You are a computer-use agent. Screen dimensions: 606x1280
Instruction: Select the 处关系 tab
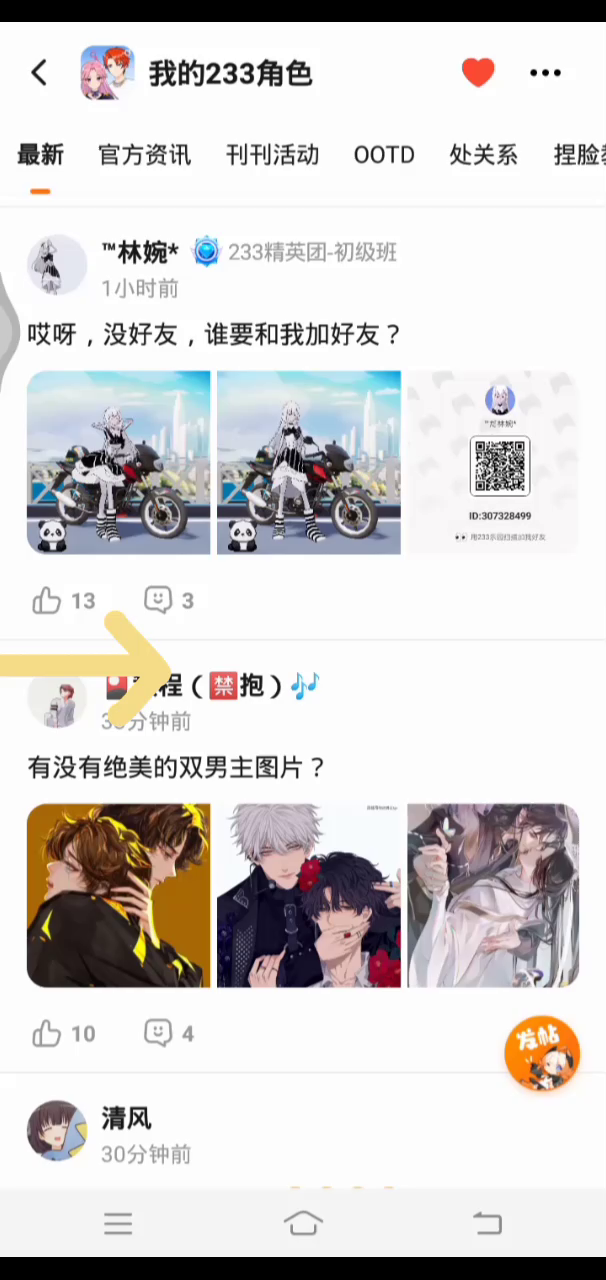click(483, 155)
